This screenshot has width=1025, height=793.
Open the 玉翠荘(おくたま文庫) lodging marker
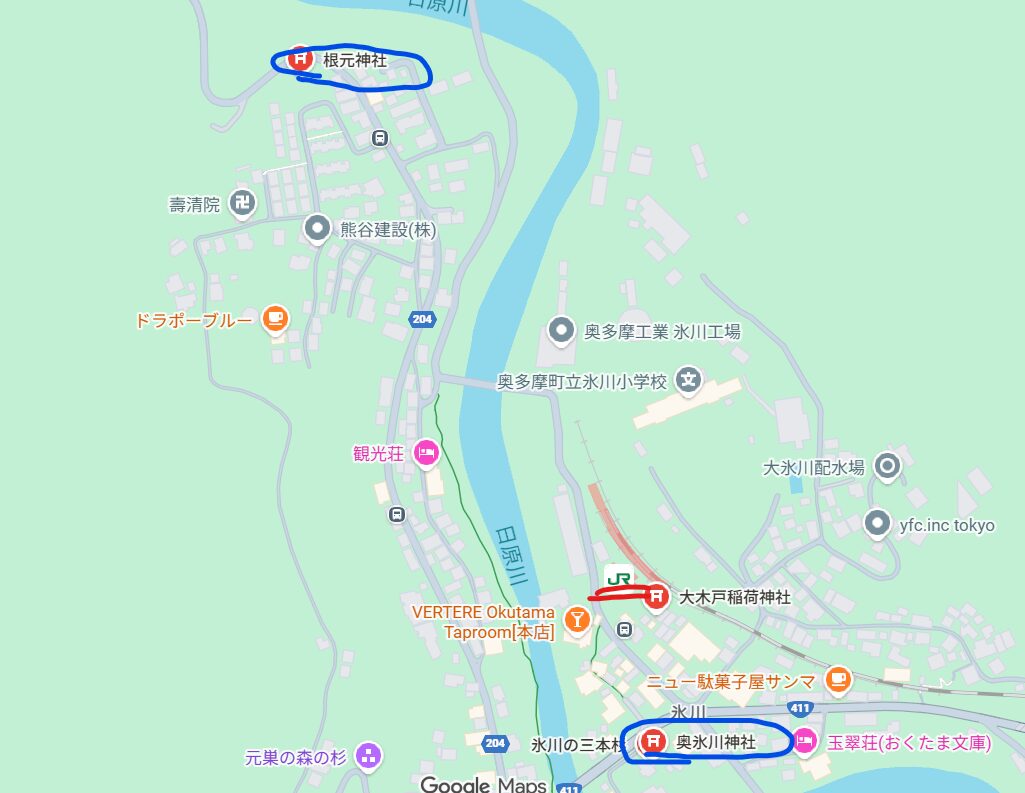pyautogui.click(x=805, y=743)
